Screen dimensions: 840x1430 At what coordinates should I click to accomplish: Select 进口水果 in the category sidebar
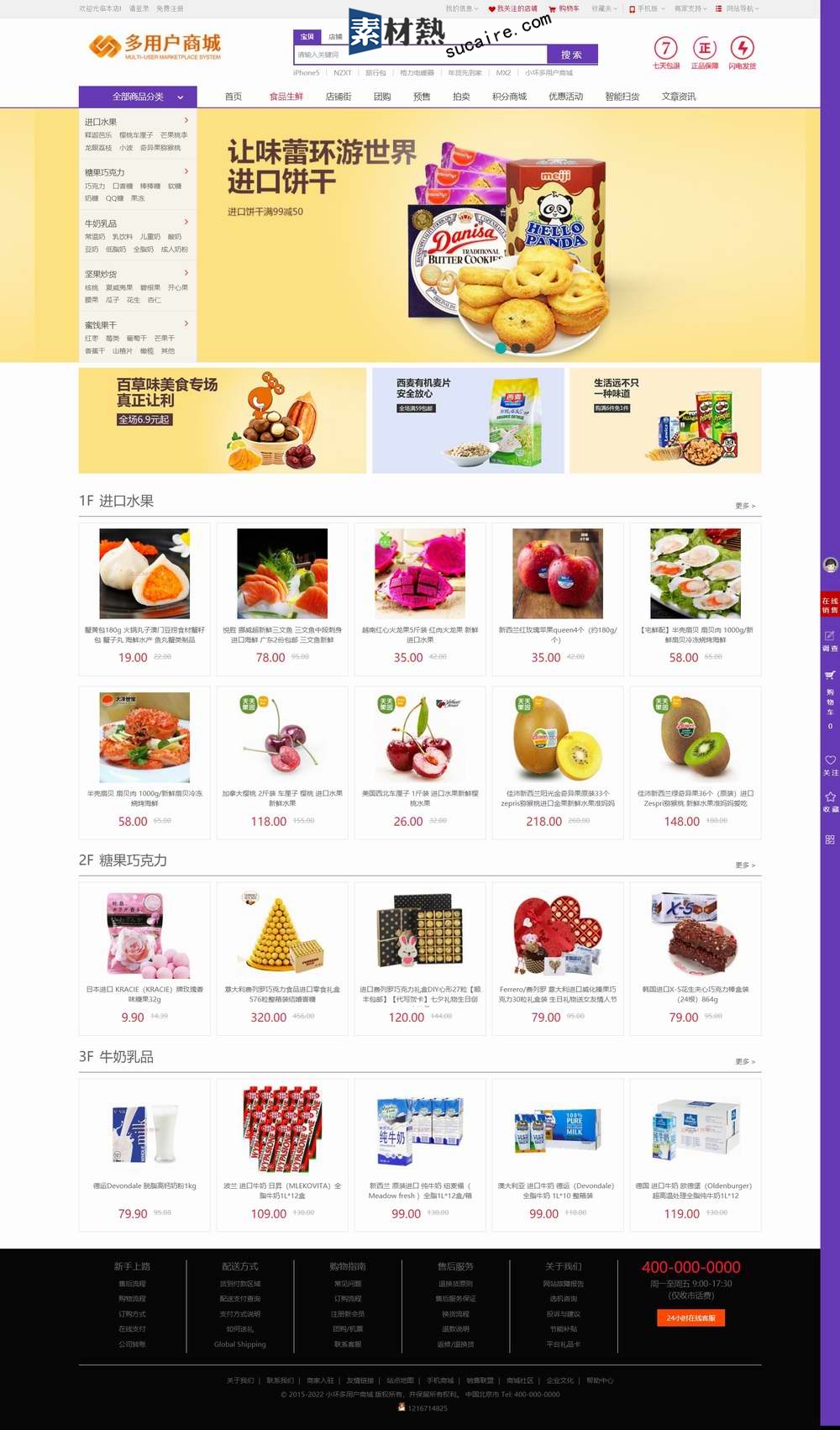(x=101, y=122)
